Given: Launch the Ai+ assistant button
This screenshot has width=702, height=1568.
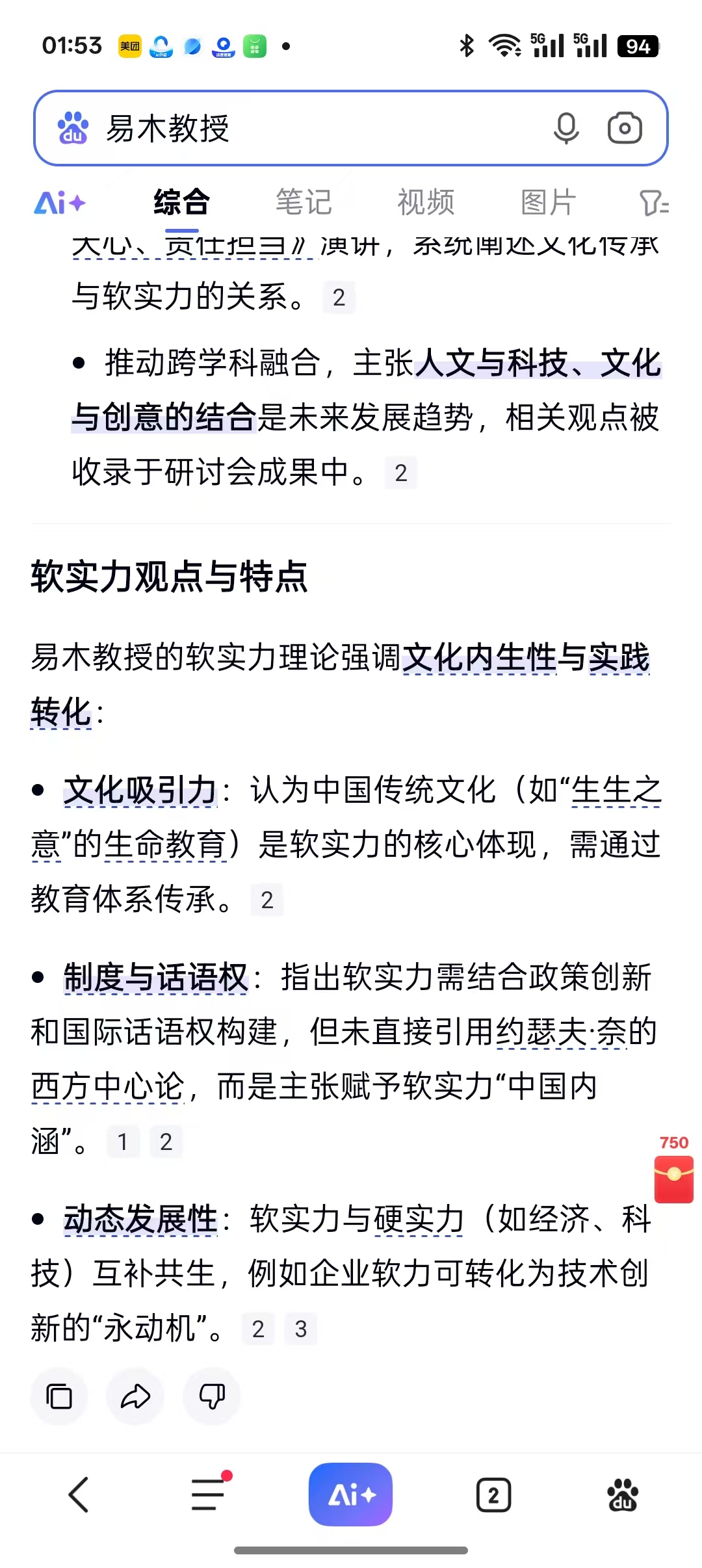Looking at the screenshot, I should tap(350, 1495).
